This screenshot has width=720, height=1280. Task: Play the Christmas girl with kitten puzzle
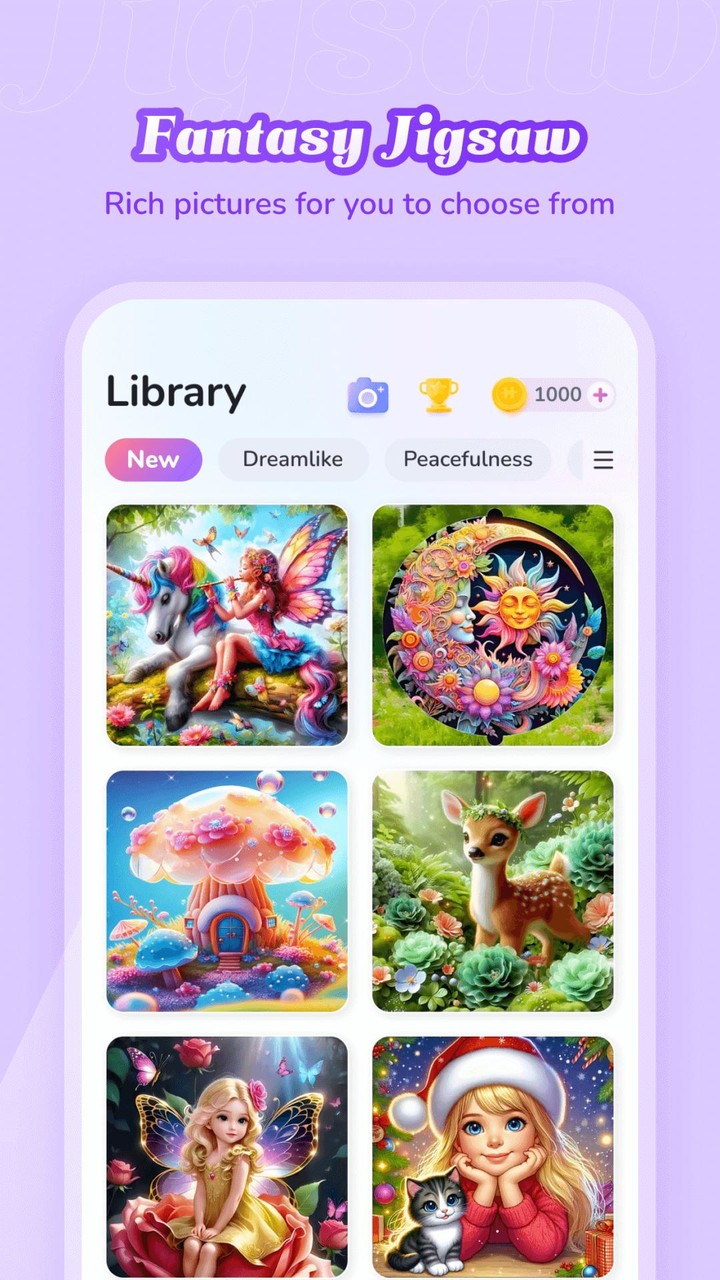click(x=493, y=1155)
